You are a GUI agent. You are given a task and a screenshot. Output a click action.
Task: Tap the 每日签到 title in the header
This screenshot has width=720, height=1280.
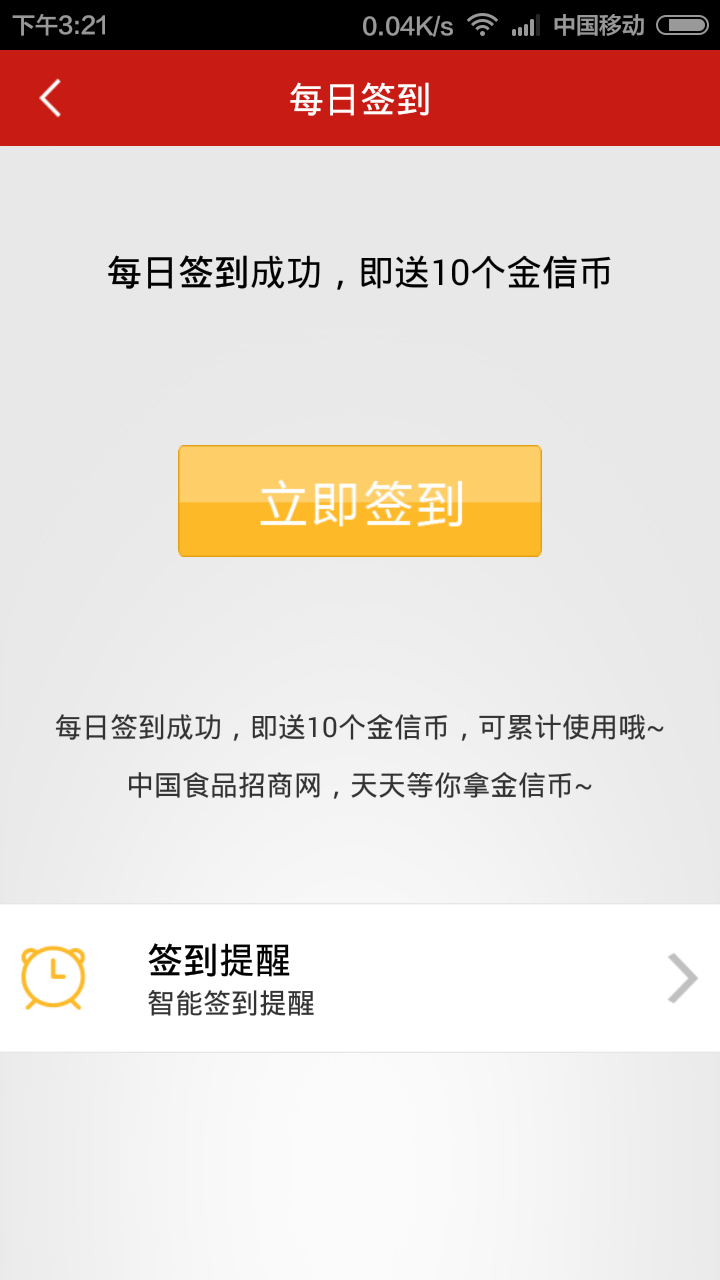pyautogui.click(x=360, y=97)
